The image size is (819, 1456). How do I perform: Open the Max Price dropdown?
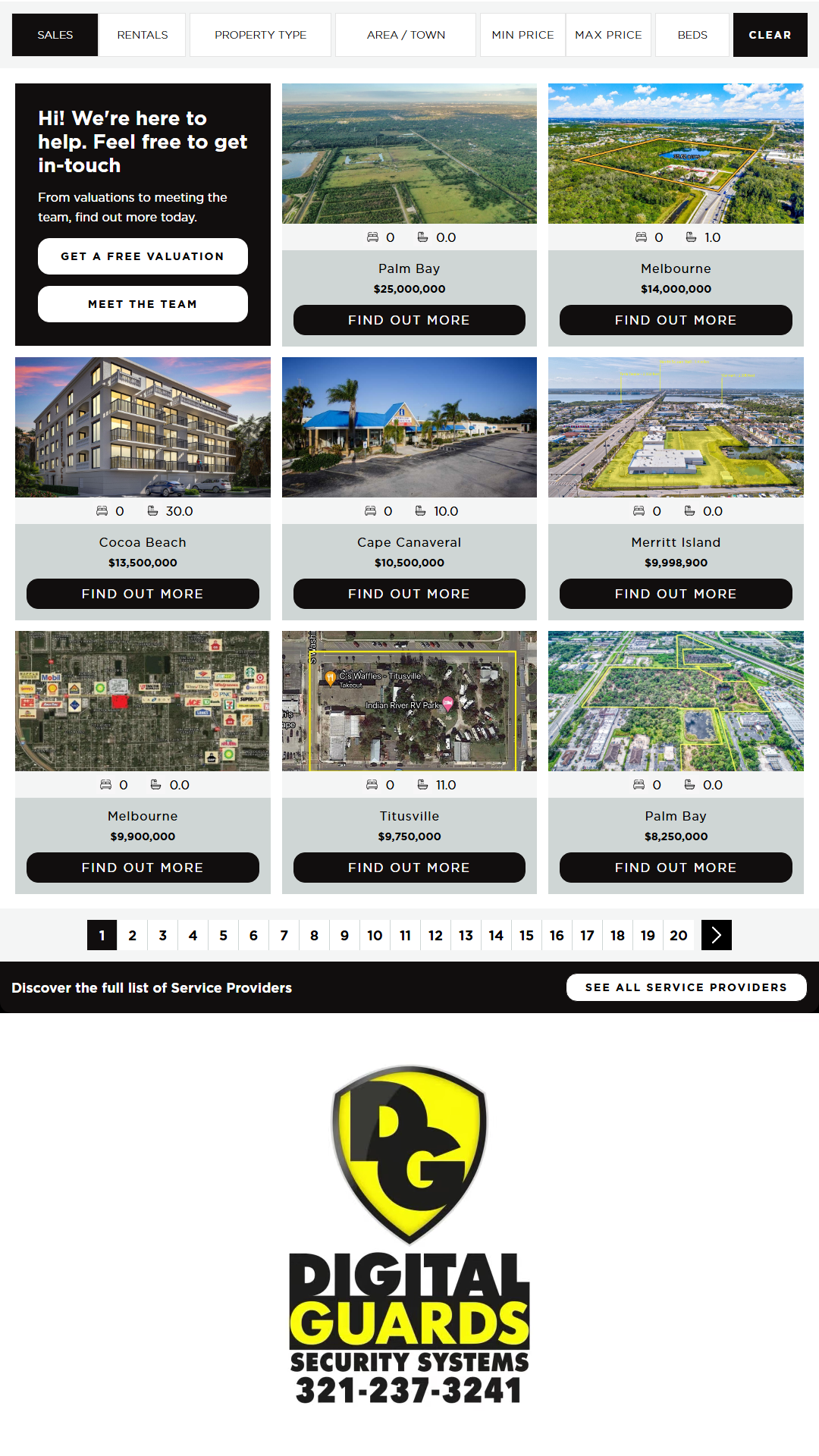608,35
